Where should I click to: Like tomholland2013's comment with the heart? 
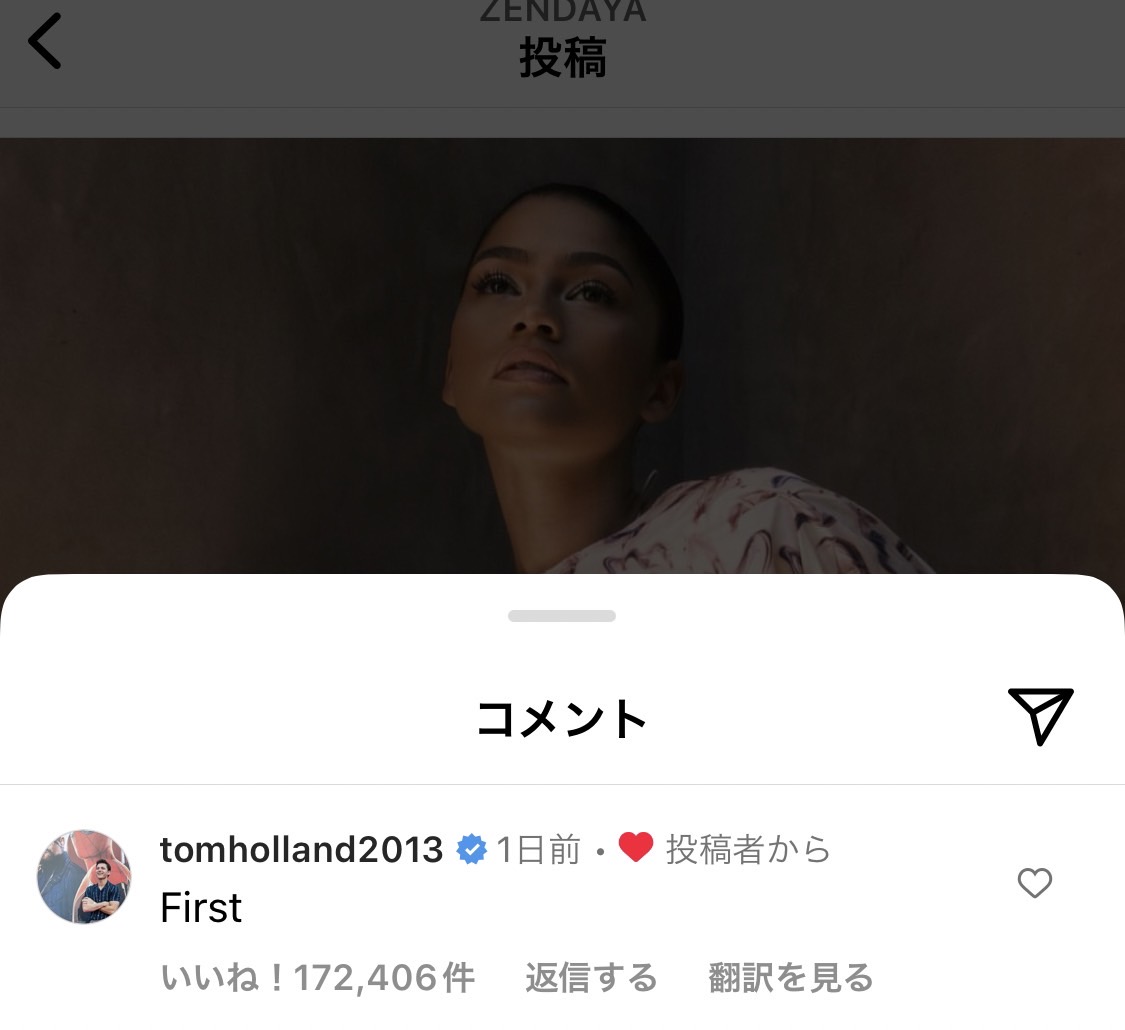point(1034,883)
